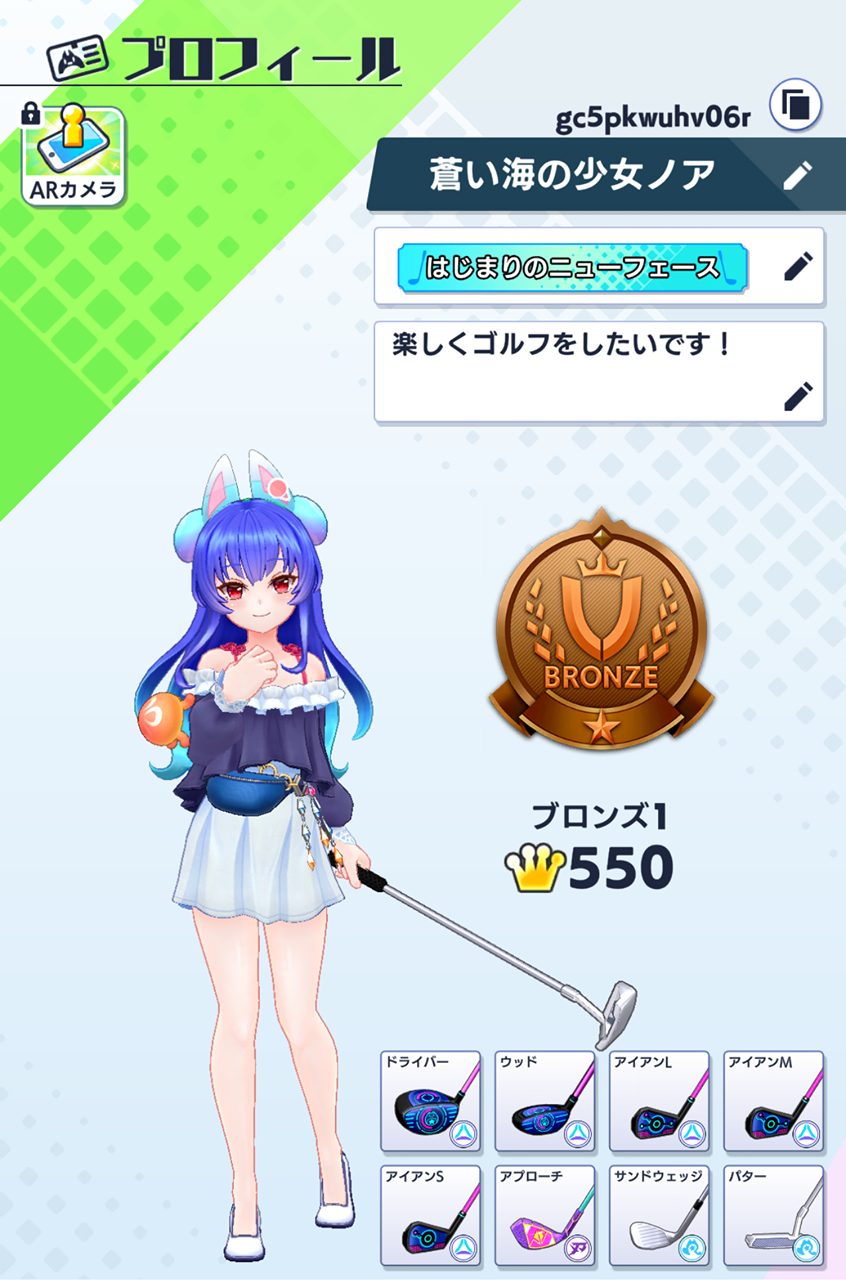Choose the アプローチ club slot

(545, 1215)
